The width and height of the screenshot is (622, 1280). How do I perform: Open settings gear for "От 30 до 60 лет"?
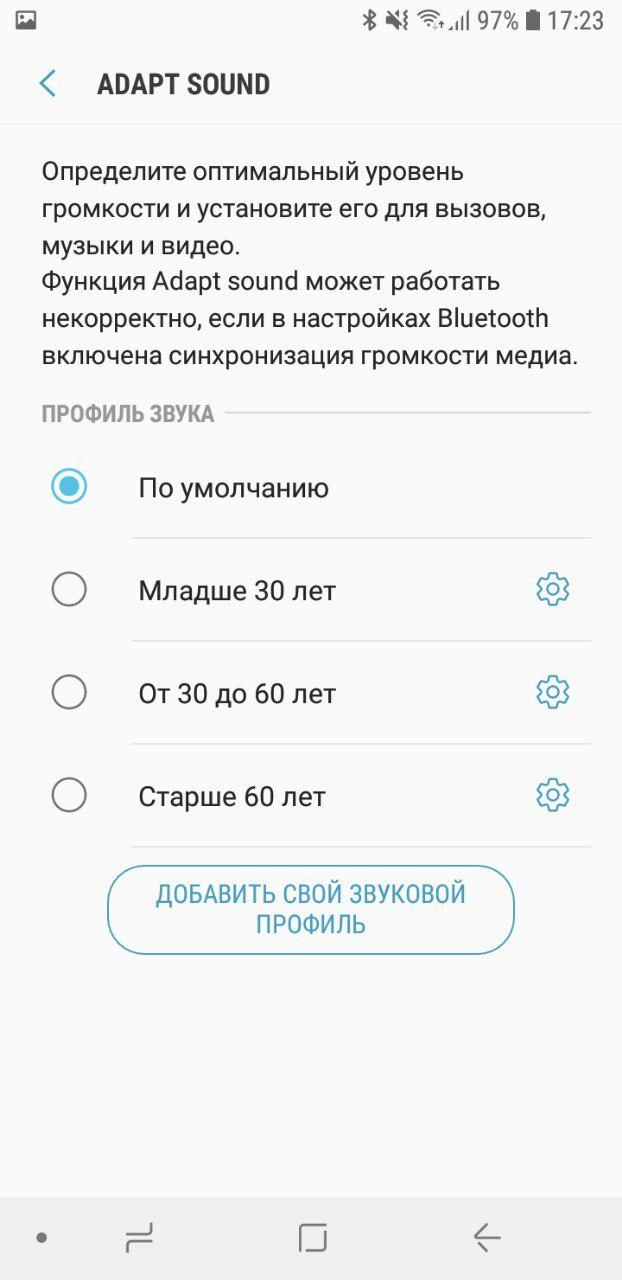[552, 692]
